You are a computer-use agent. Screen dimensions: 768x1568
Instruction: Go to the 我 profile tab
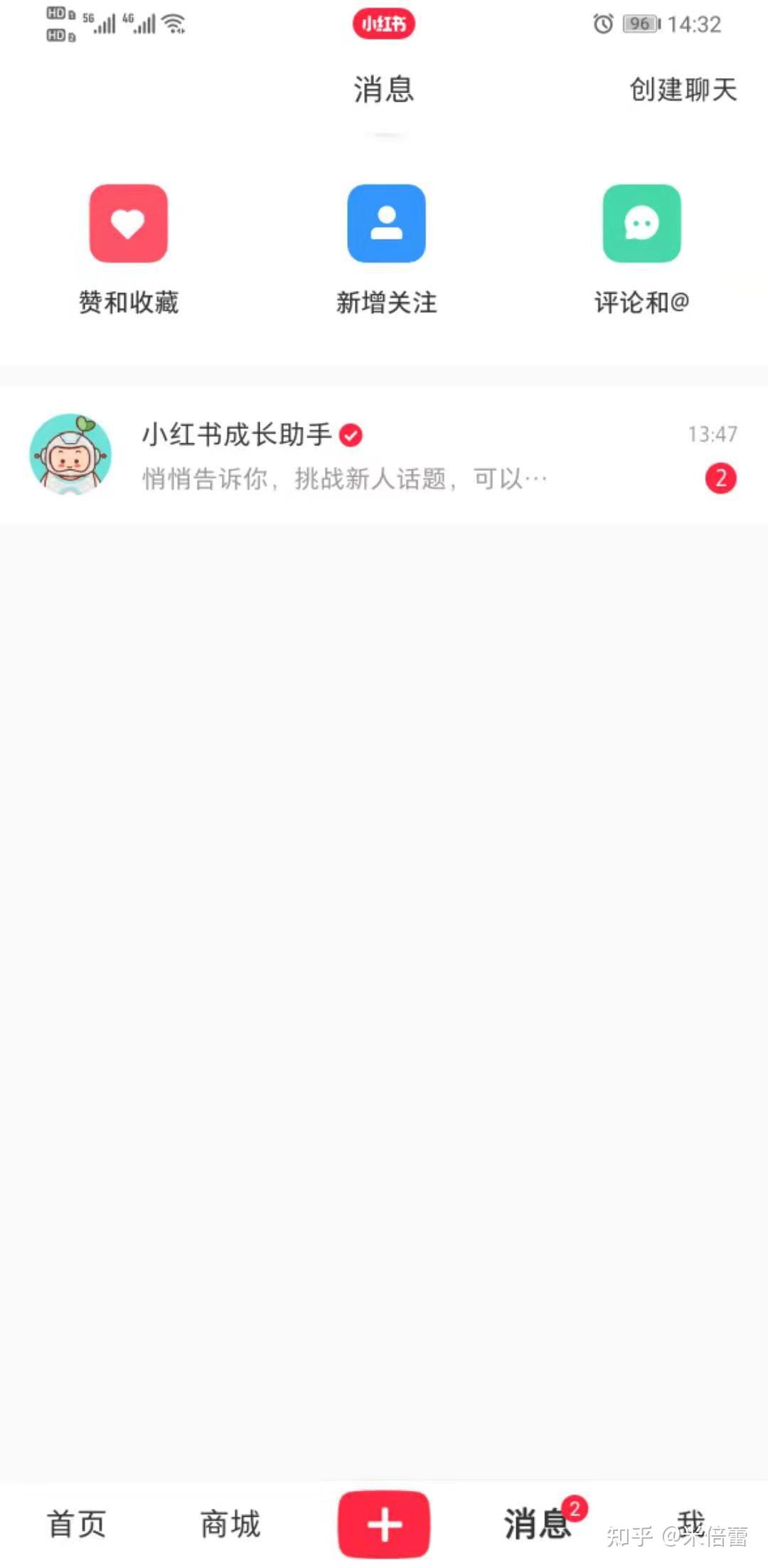[x=690, y=1522]
